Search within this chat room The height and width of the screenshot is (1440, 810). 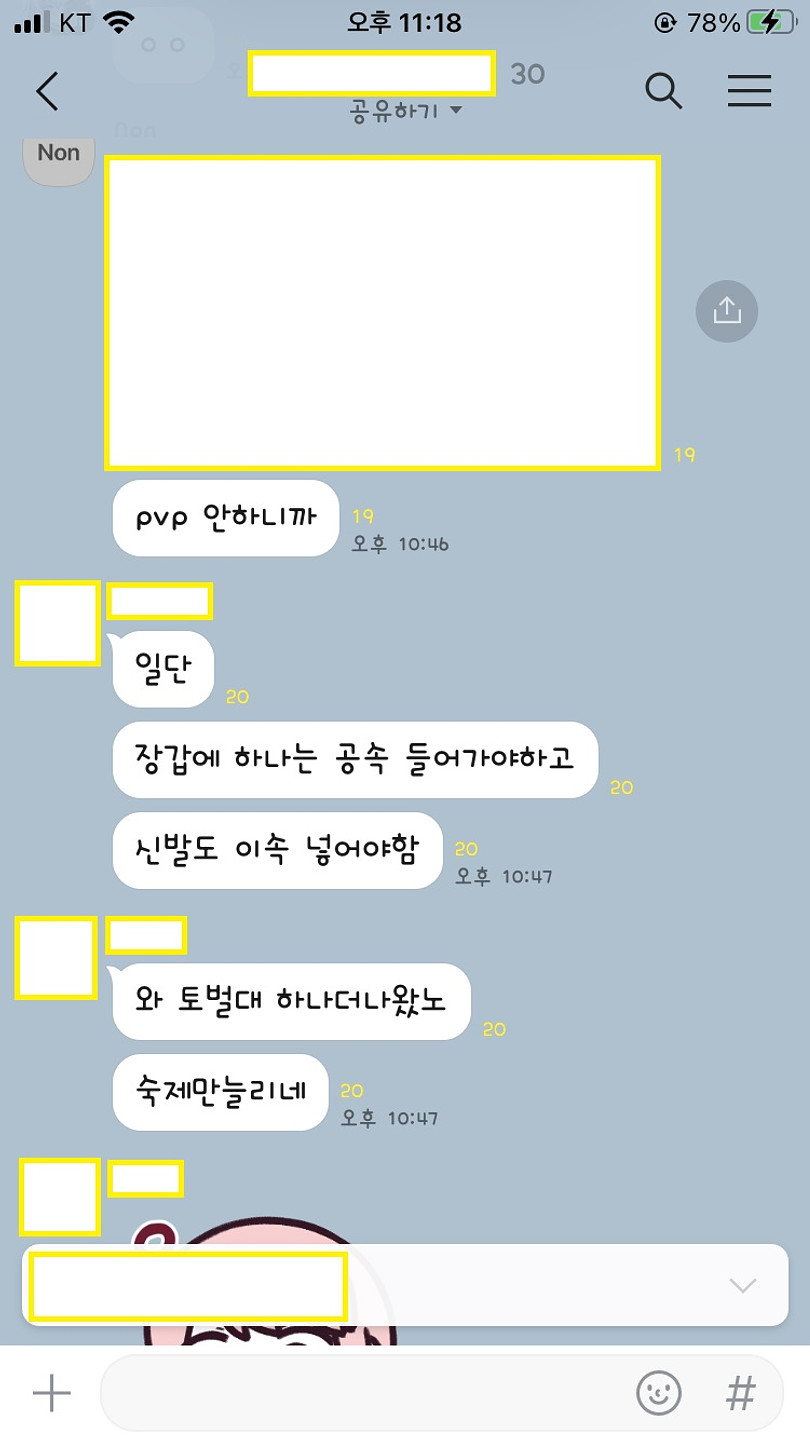pos(663,91)
